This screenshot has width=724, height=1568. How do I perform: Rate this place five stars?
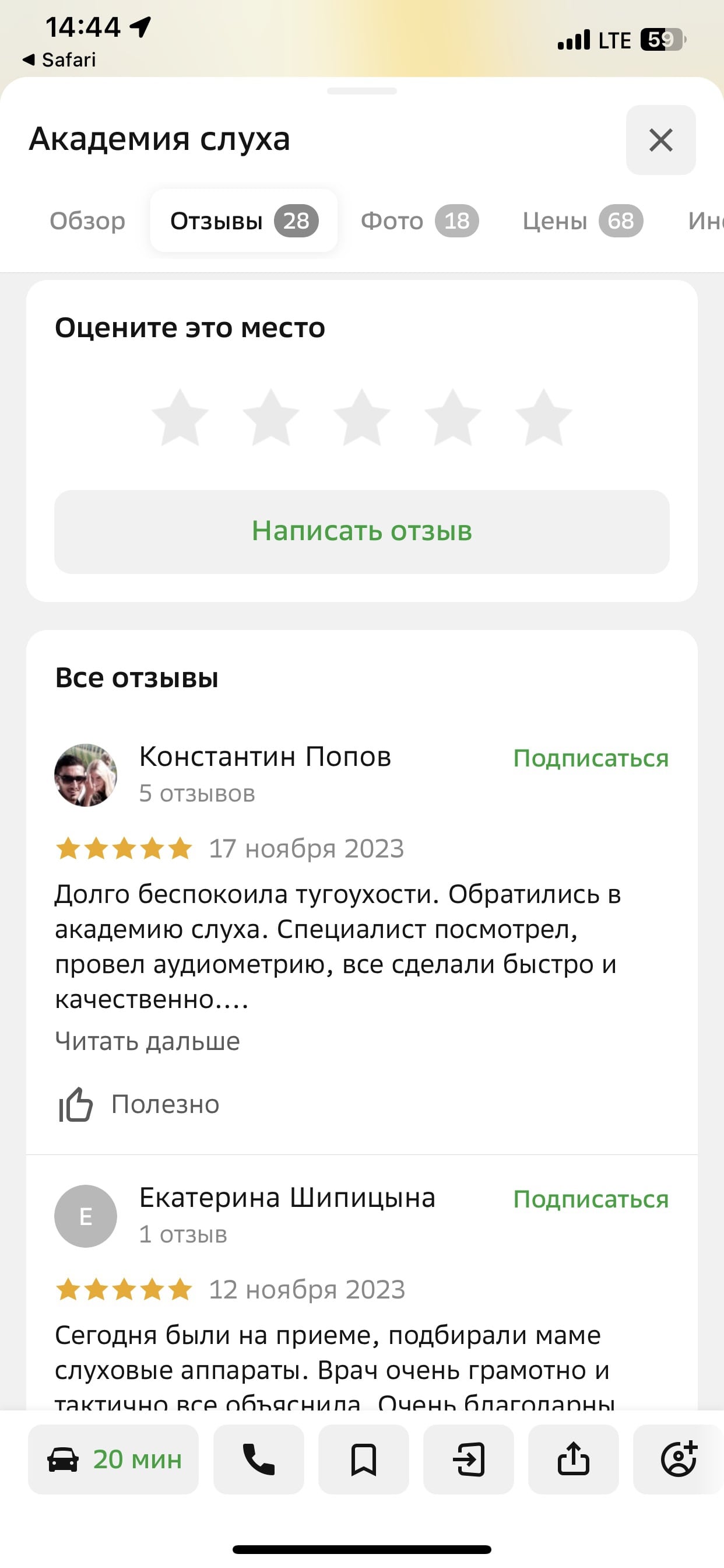point(543,418)
